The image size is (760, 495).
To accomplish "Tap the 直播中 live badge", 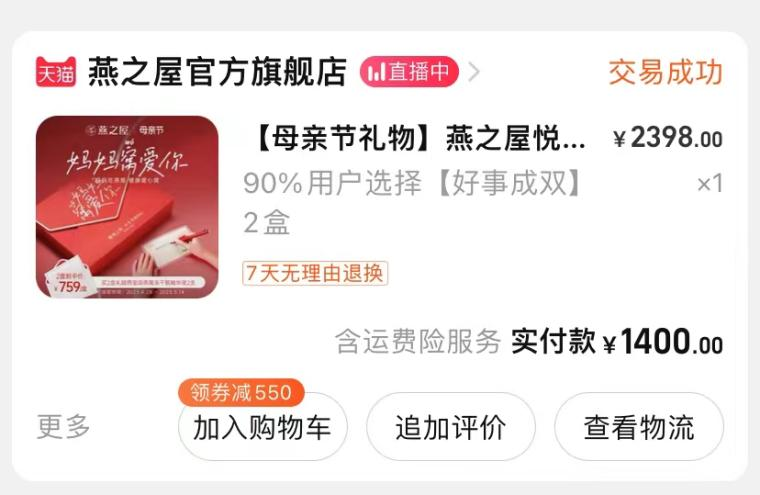I will (x=409, y=72).
